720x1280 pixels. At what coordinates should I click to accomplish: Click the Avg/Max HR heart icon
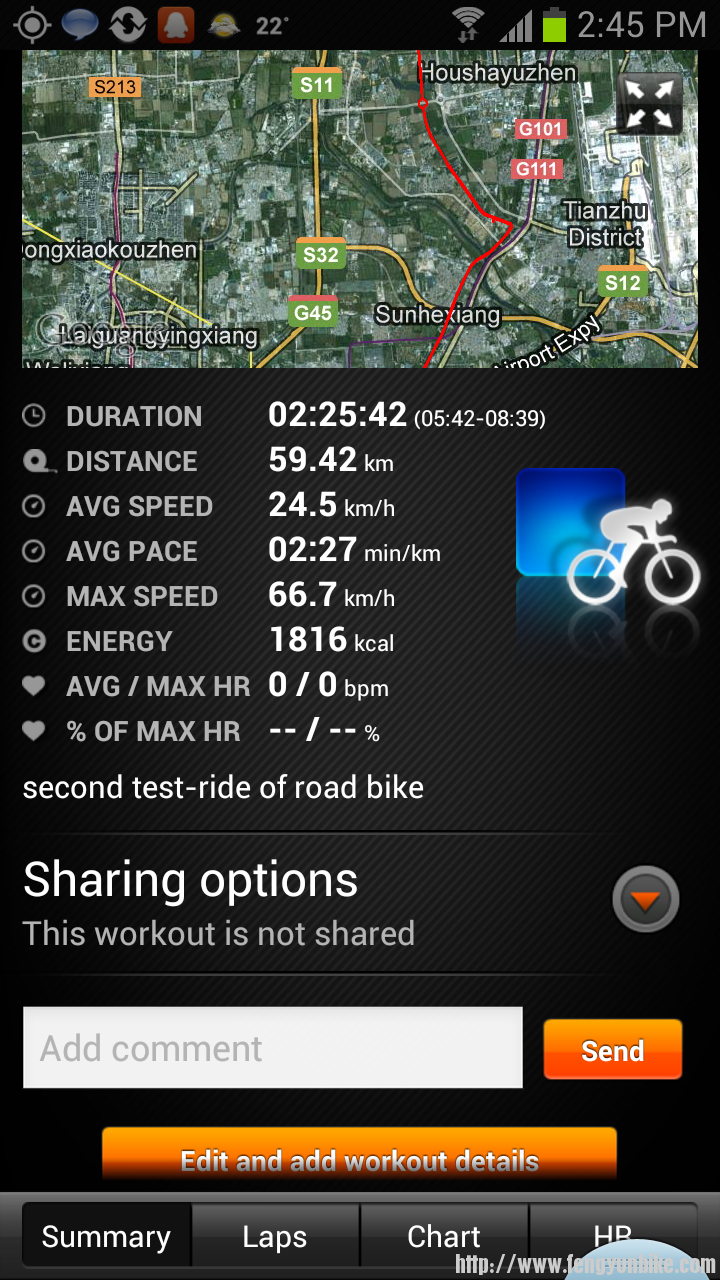coord(33,686)
